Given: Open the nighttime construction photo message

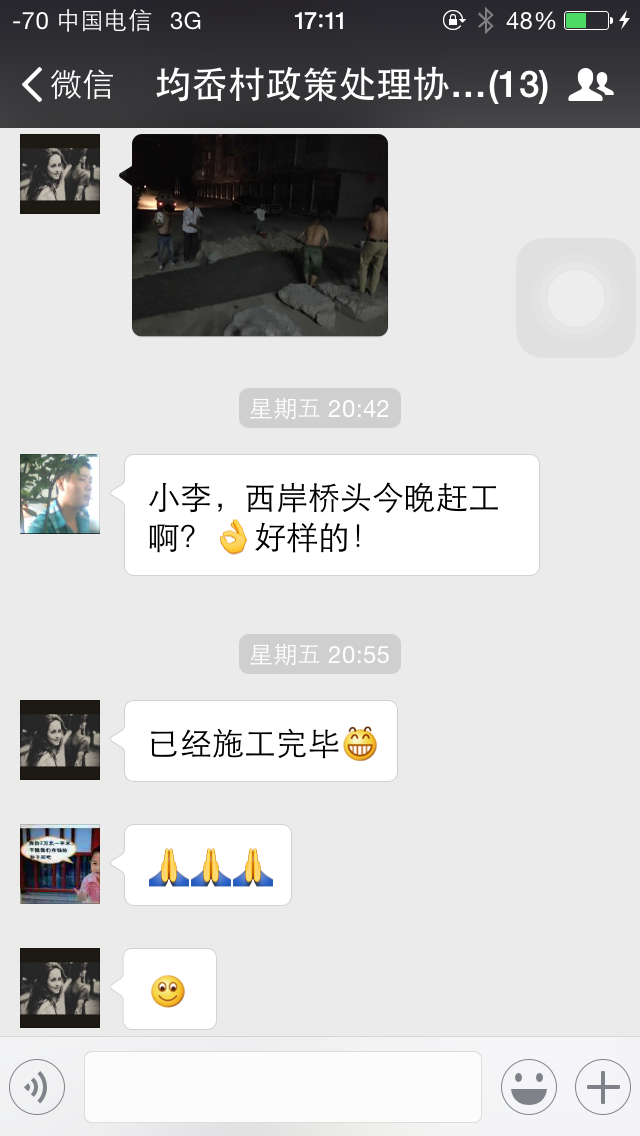Looking at the screenshot, I should pos(260,235).
